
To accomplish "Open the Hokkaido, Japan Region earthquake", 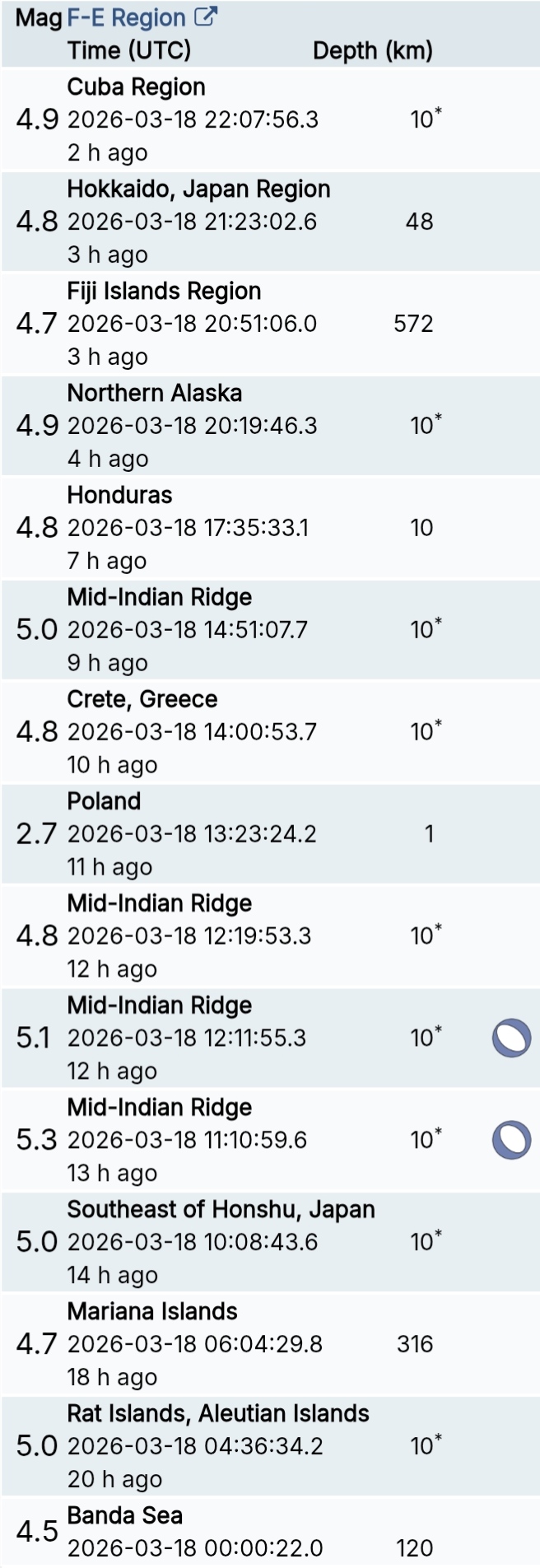I will pos(198,189).
